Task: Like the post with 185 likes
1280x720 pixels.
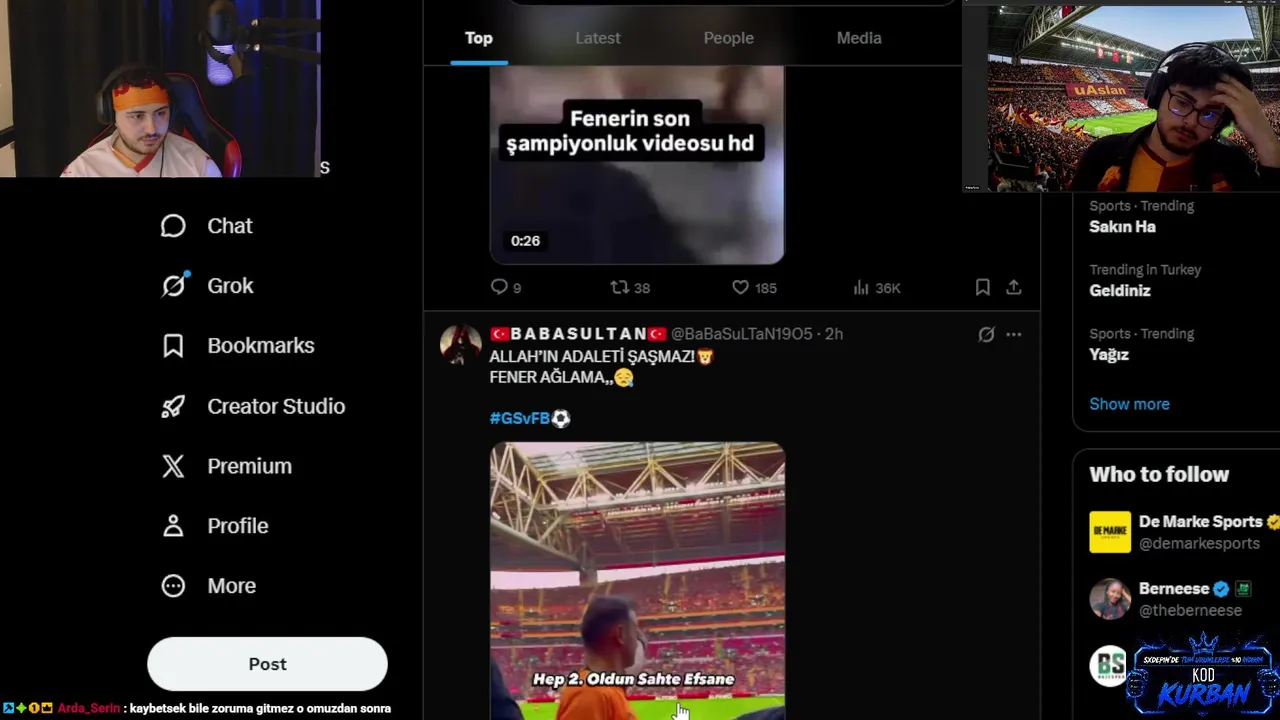Action: [x=741, y=288]
